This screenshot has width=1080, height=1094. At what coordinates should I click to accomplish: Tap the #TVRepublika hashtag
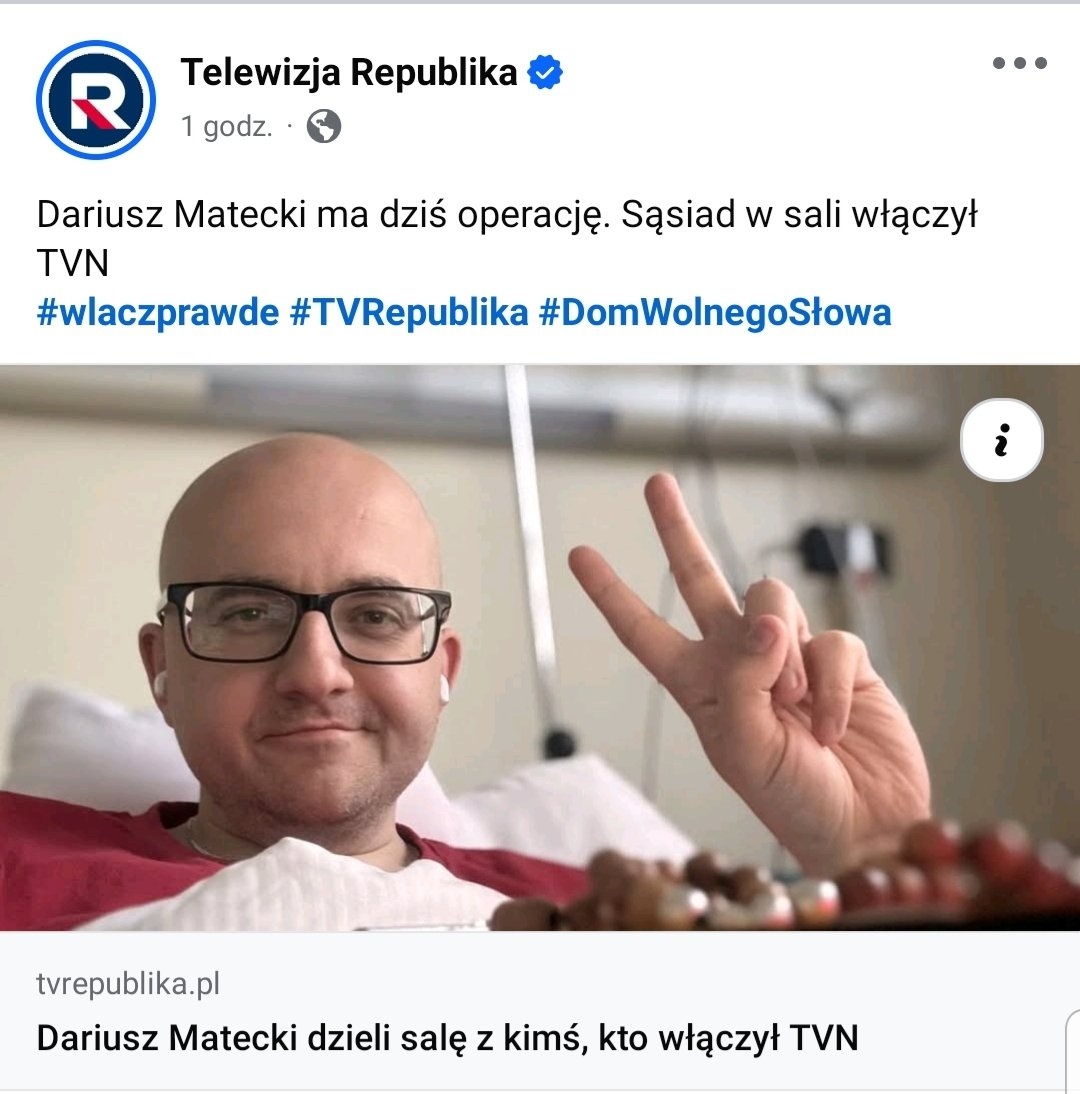[x=408, y=313]
